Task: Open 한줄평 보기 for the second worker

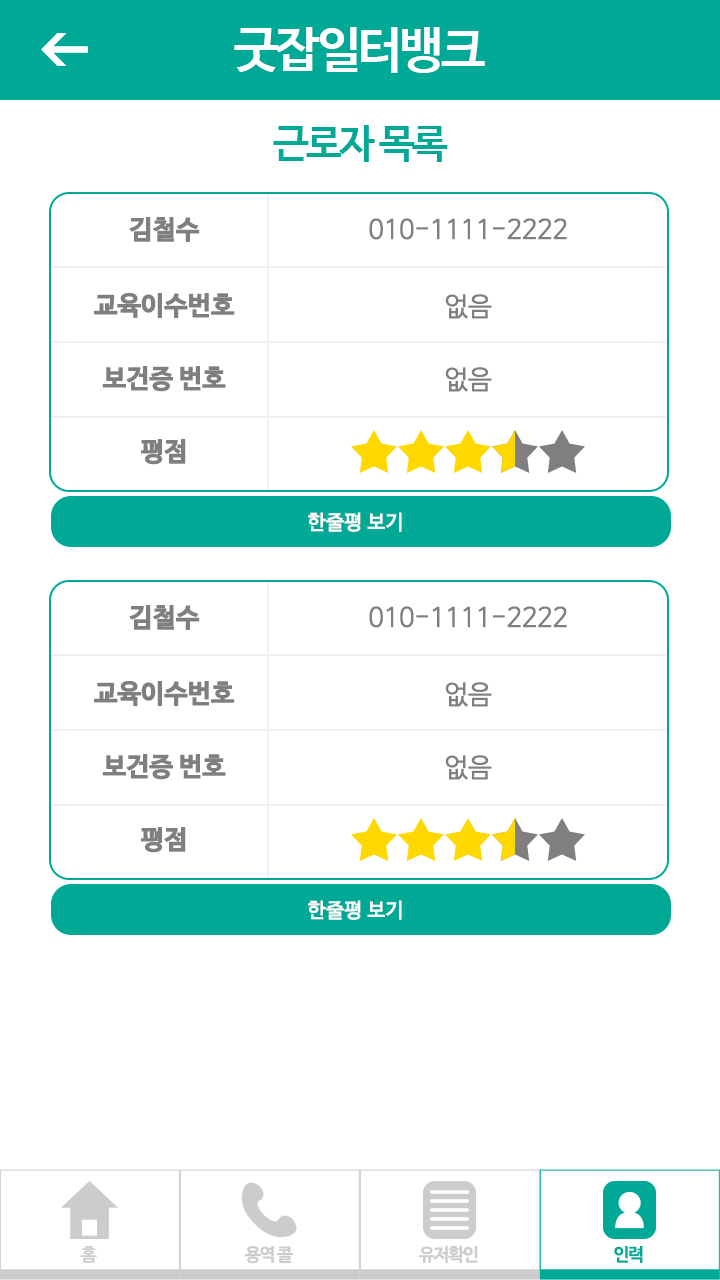Action: pos(360,909)
